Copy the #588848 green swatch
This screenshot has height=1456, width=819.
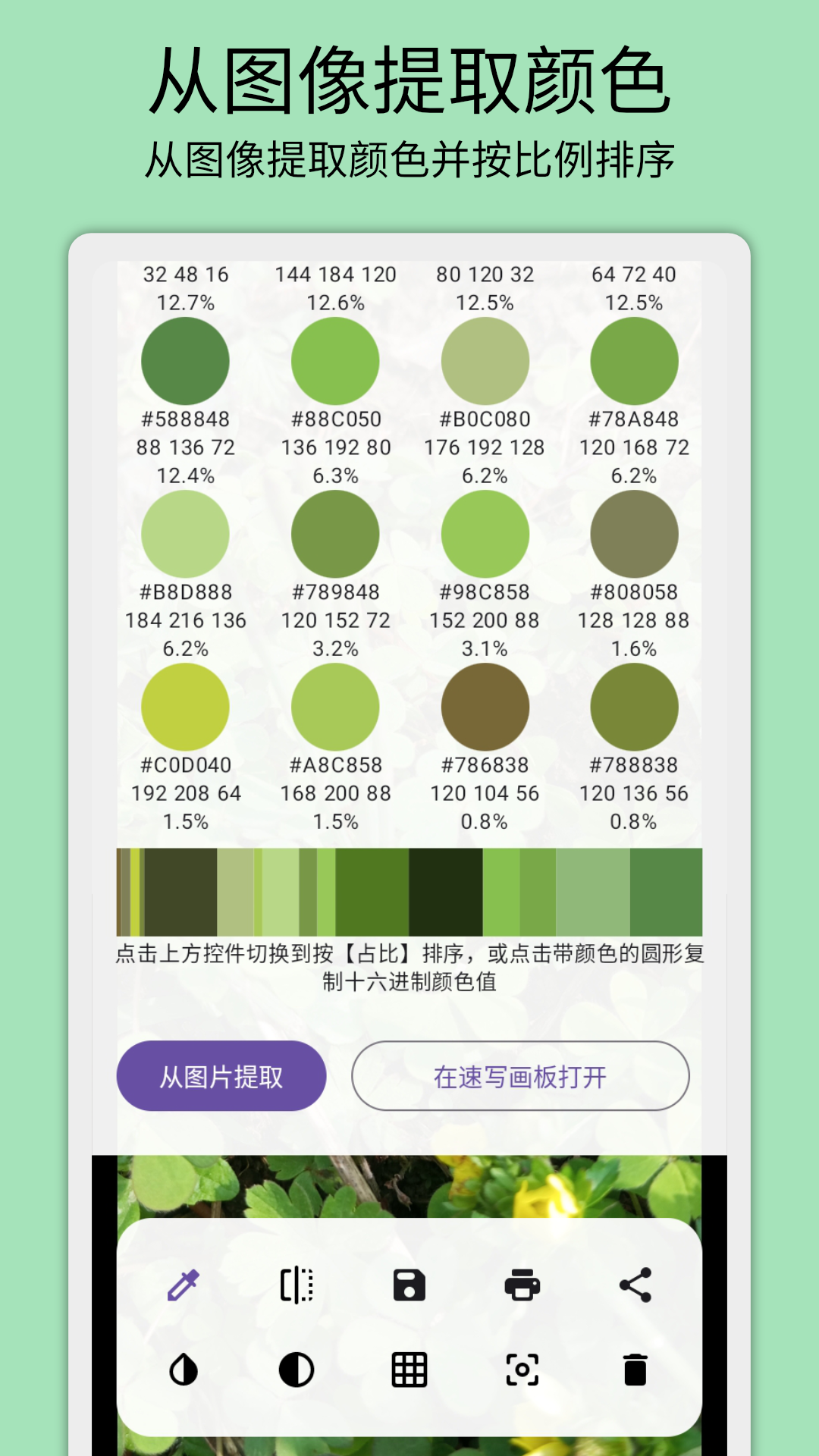point(184,362)
